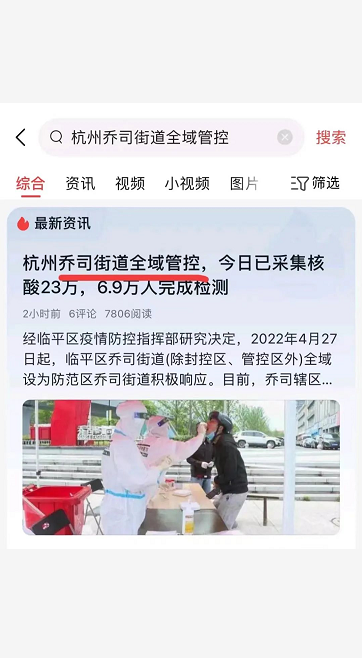Select the 综合 tab
This screenshot has width=362, height=658.
click(30, 183)
